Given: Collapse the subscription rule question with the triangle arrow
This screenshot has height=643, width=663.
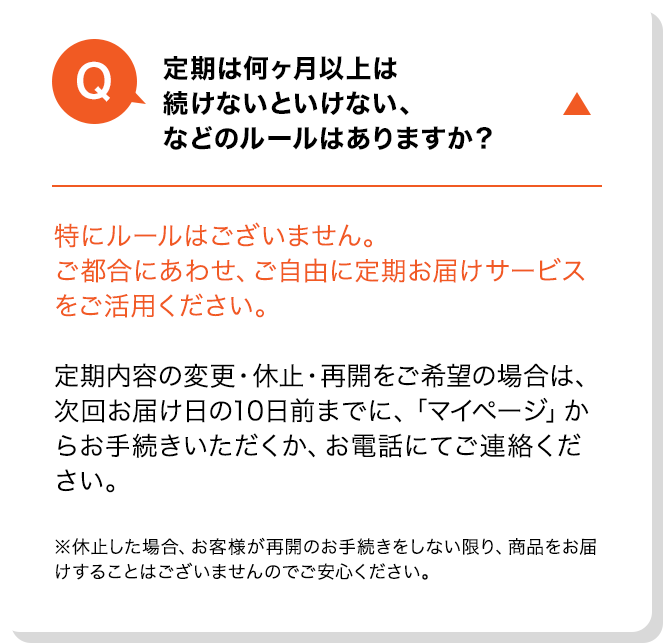Looking at the screenshot, I should [x=578, y=104].
